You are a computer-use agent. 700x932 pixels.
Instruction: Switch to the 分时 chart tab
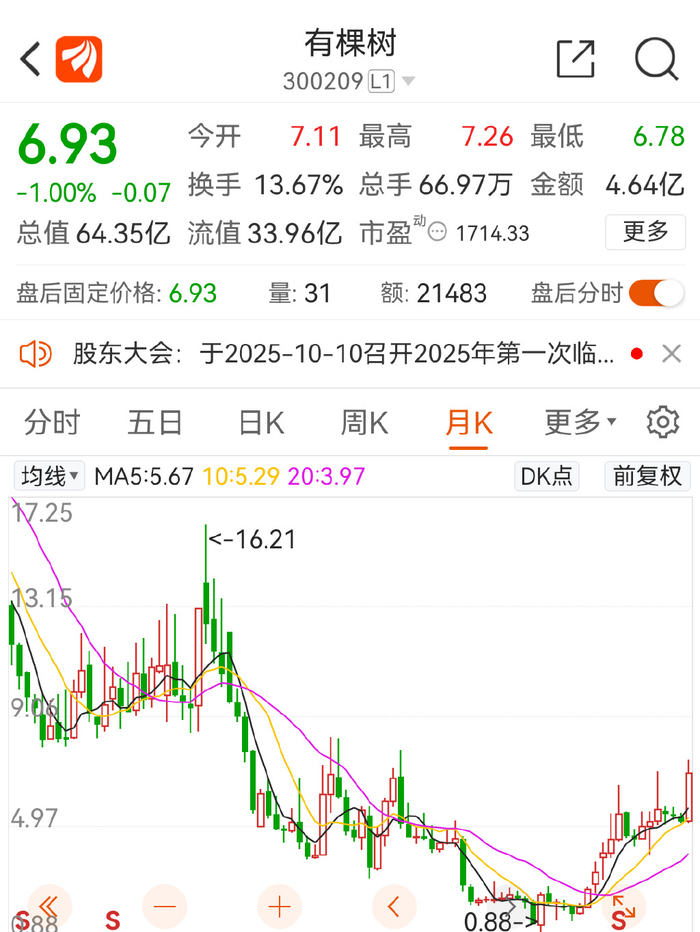(52, 423)
